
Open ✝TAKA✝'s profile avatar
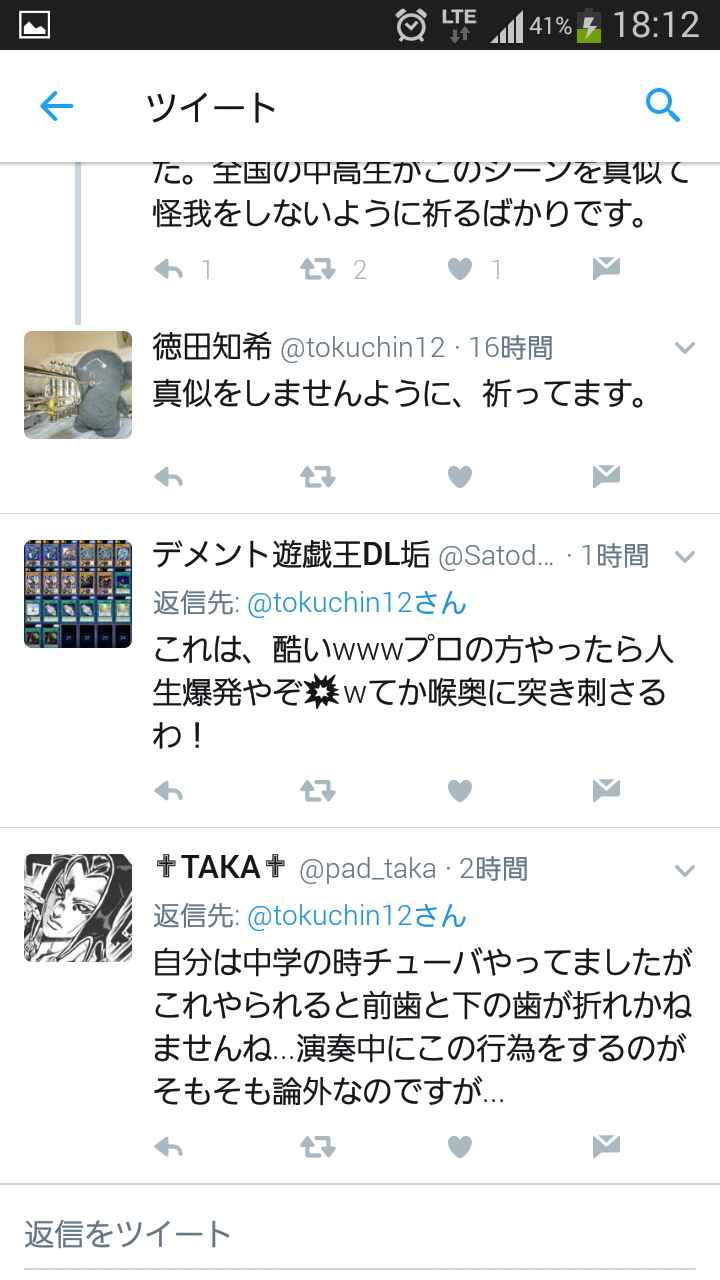[x=78, y=908]
